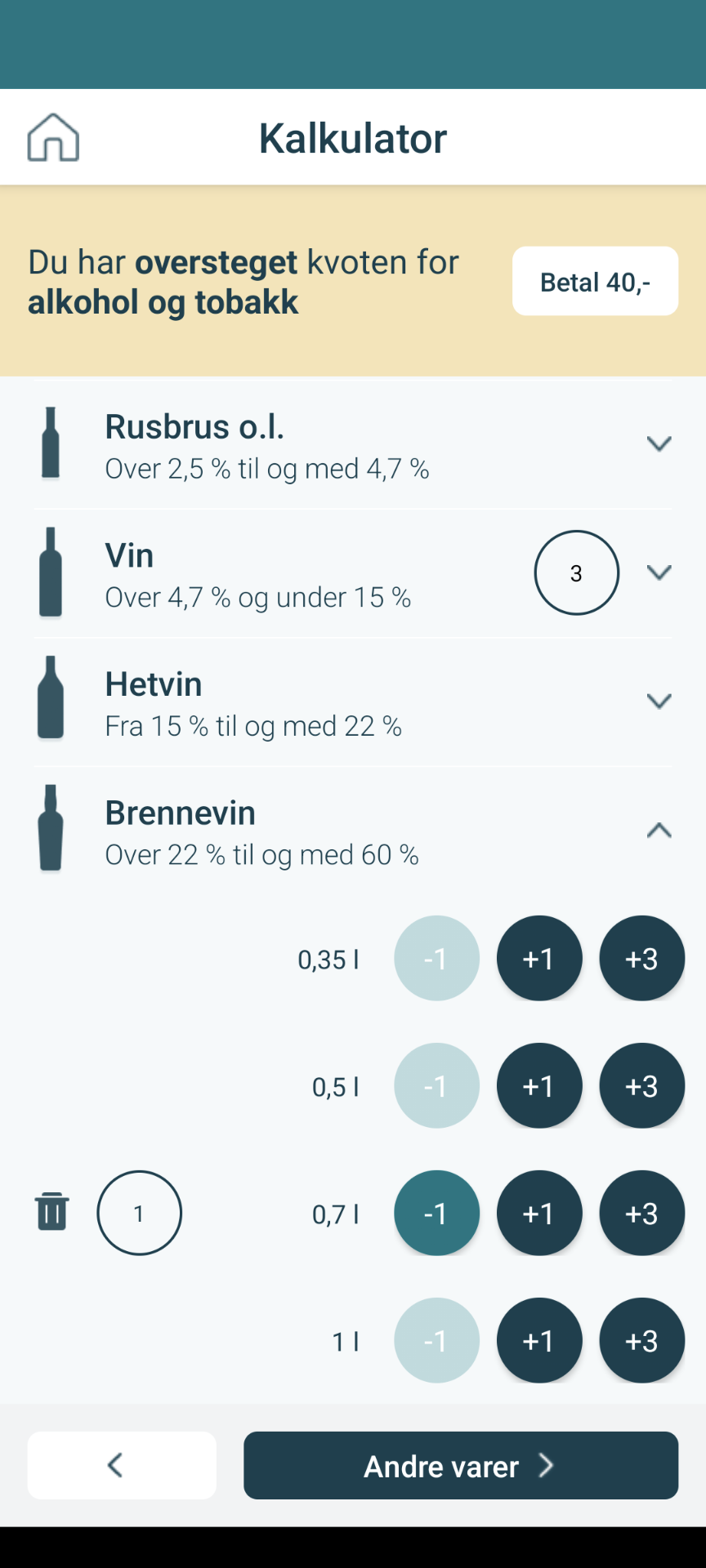706x1568 pixels.
Task: Add three 0,35 l Brennevin bottles
Action: pyautogui.click(x=642, y=958)
